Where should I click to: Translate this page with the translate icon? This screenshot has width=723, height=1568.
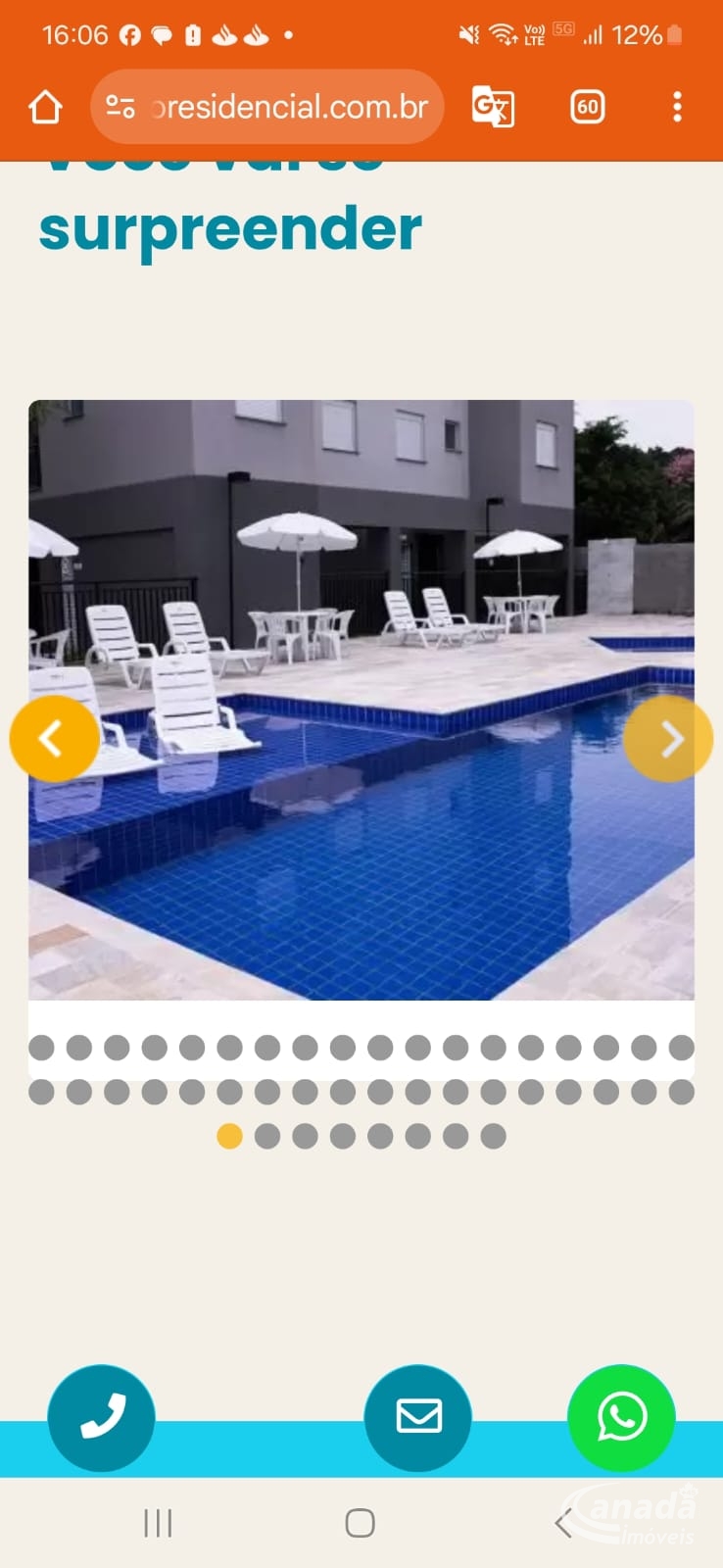[x=493, y=107]
